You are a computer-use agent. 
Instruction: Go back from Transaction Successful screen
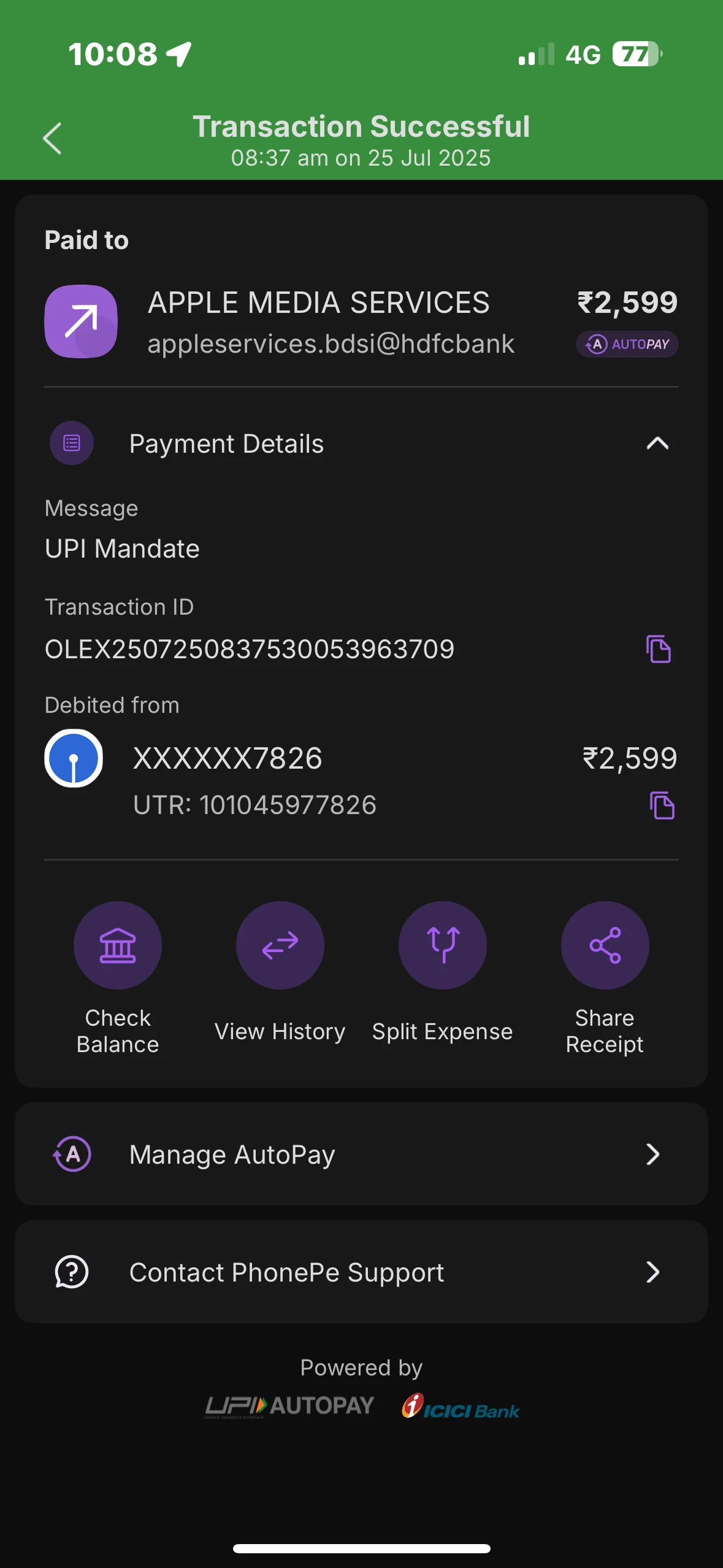click(x=53, y=139)
